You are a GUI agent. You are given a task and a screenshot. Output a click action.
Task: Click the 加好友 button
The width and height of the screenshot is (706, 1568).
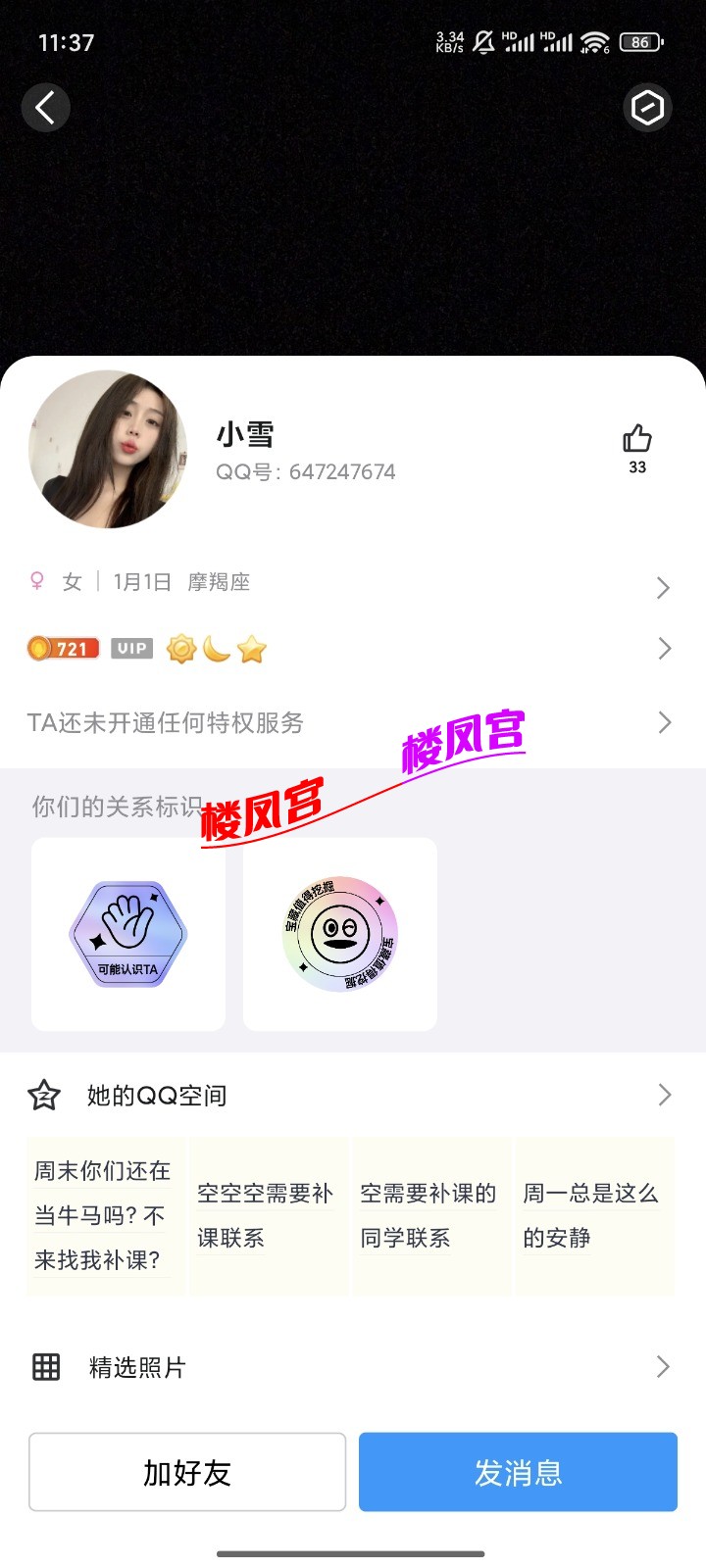(187, 1472)
